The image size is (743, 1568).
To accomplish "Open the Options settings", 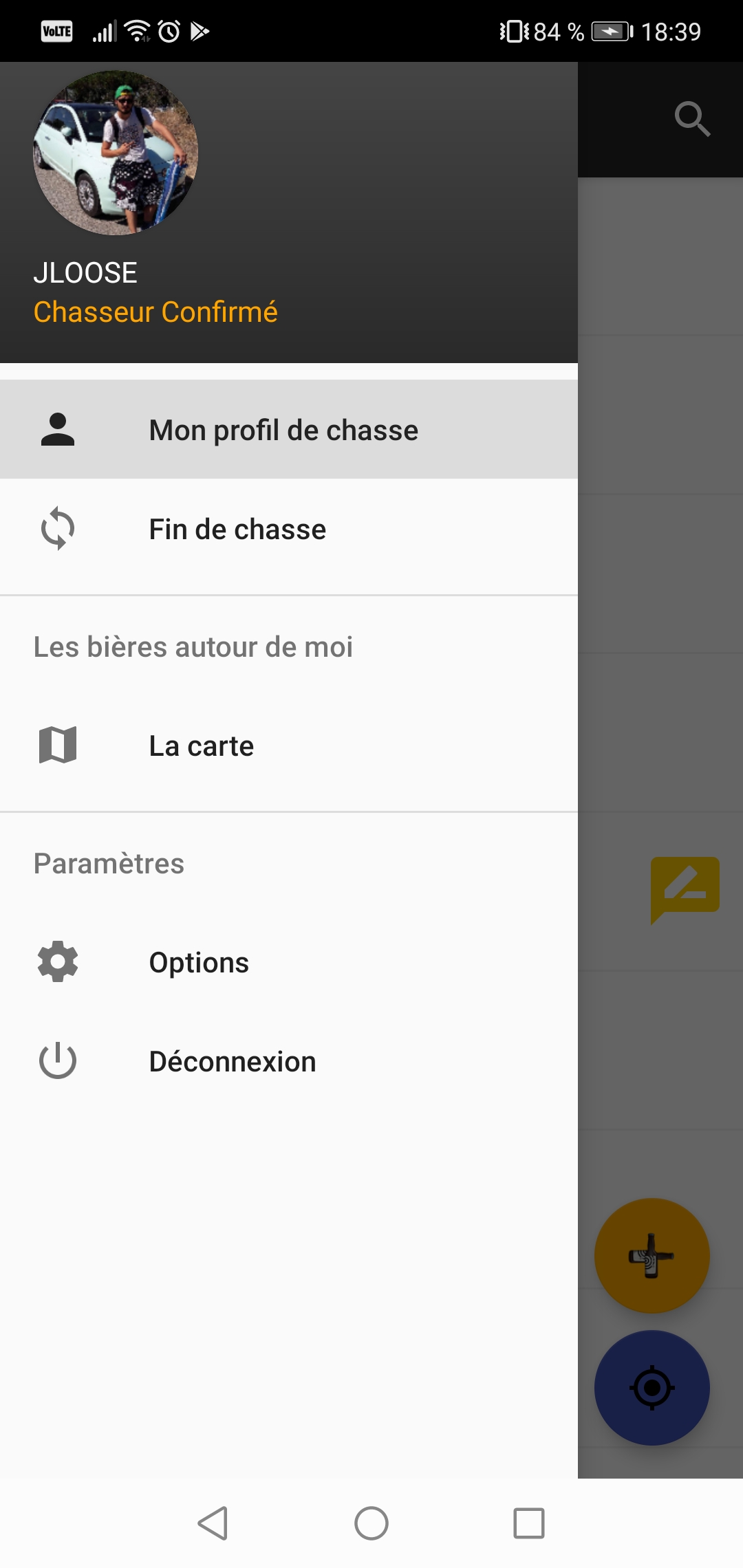I will click(x=199, y=963).
